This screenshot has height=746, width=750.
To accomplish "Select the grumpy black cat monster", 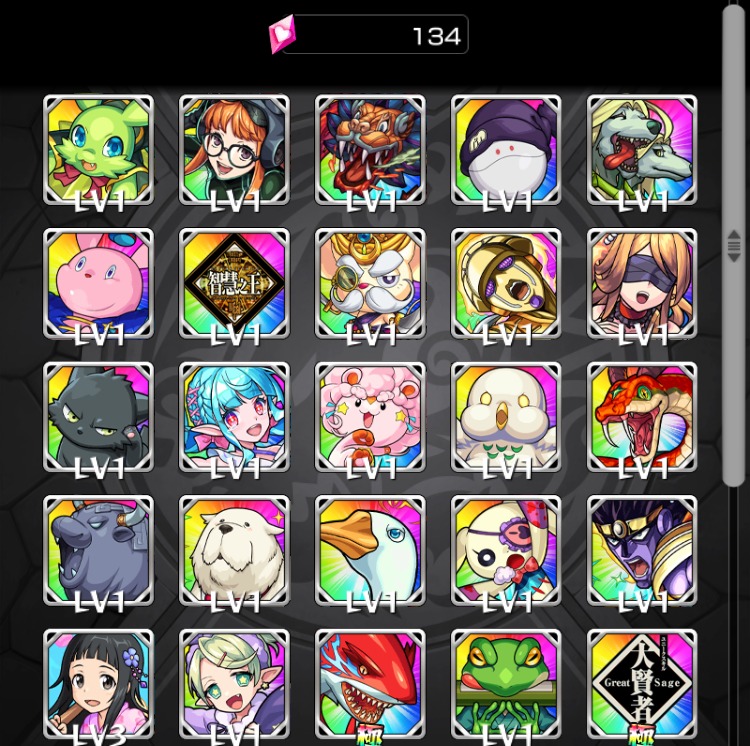I will (98, 417).
